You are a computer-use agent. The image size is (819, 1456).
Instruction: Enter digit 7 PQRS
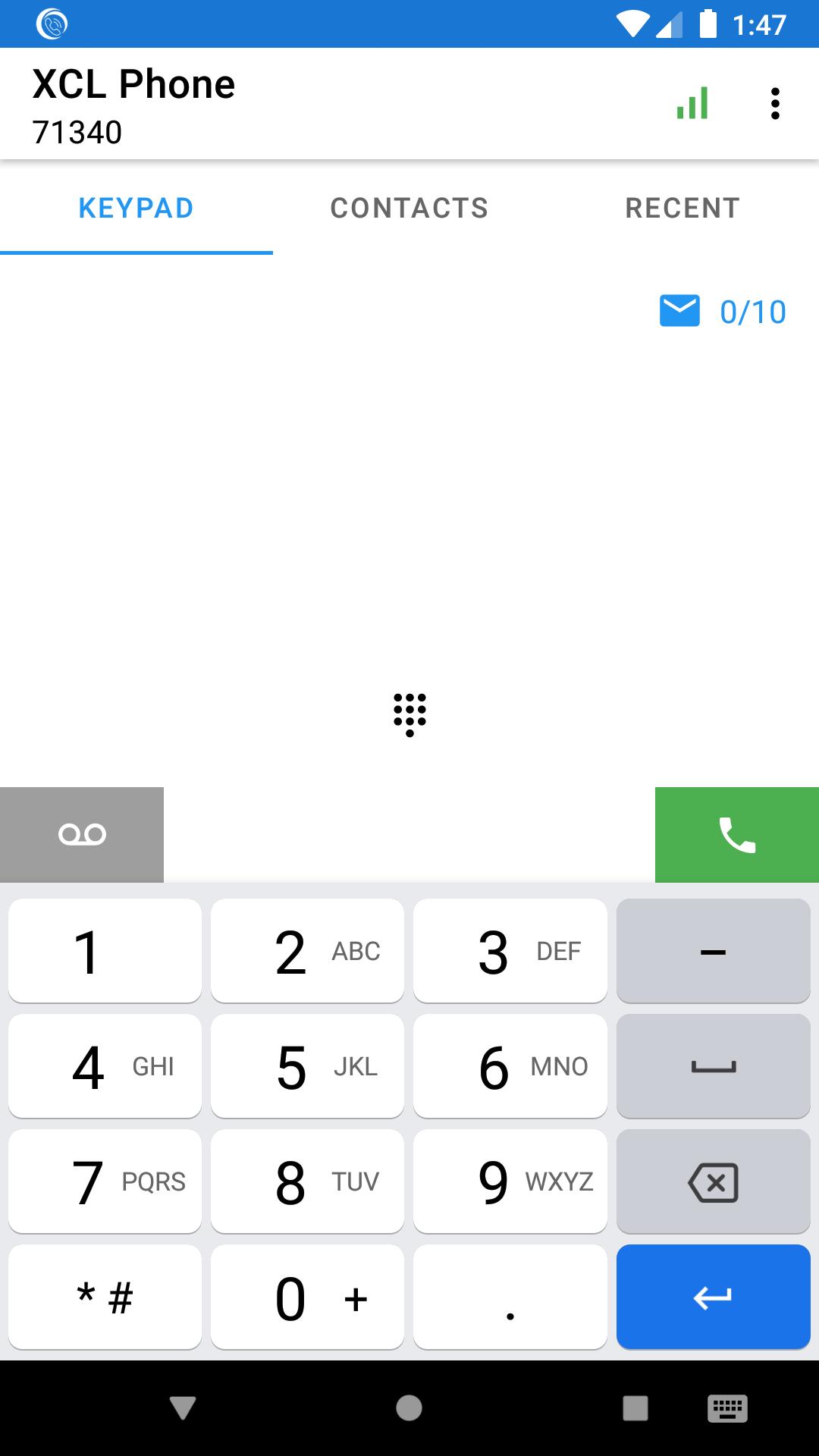(105, 1181)
